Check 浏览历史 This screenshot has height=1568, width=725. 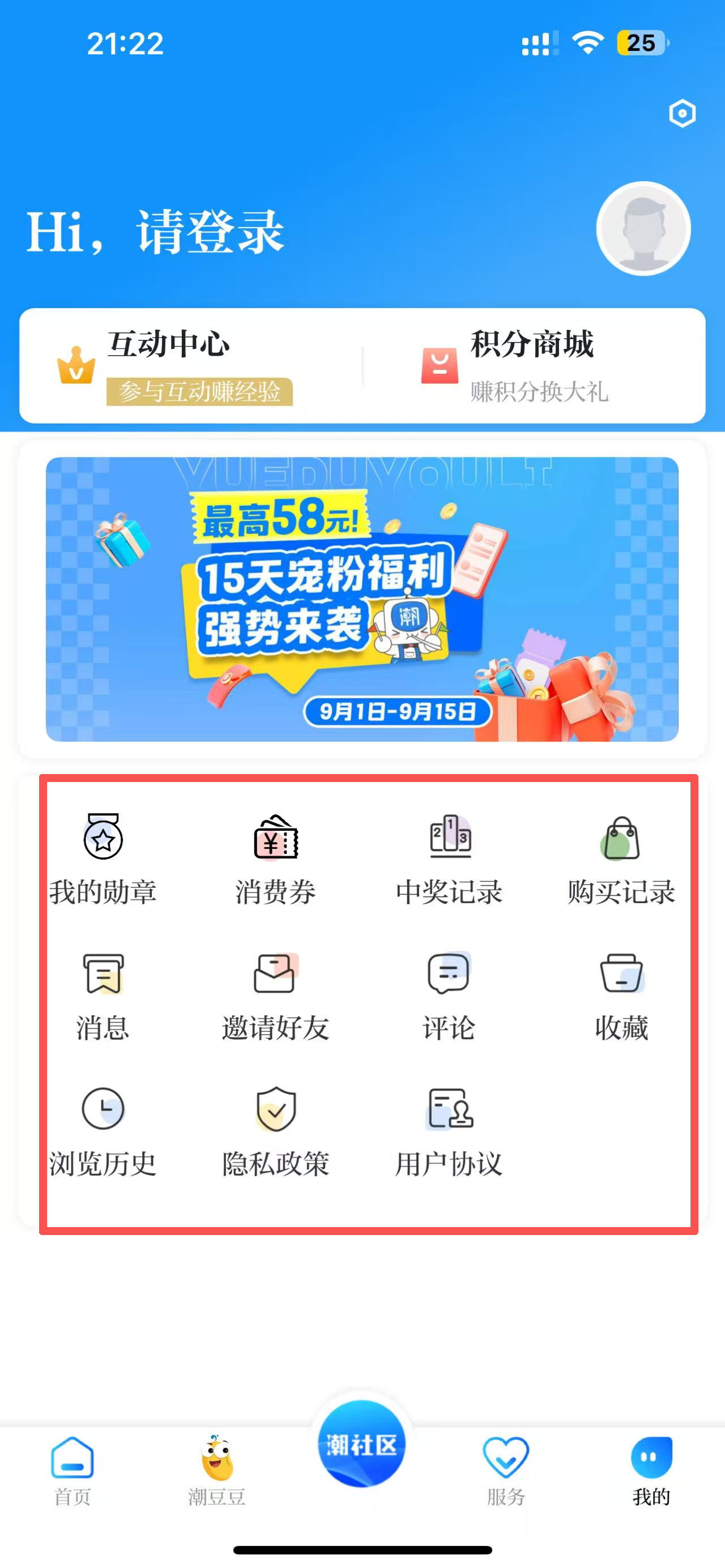click(103, 1131)
